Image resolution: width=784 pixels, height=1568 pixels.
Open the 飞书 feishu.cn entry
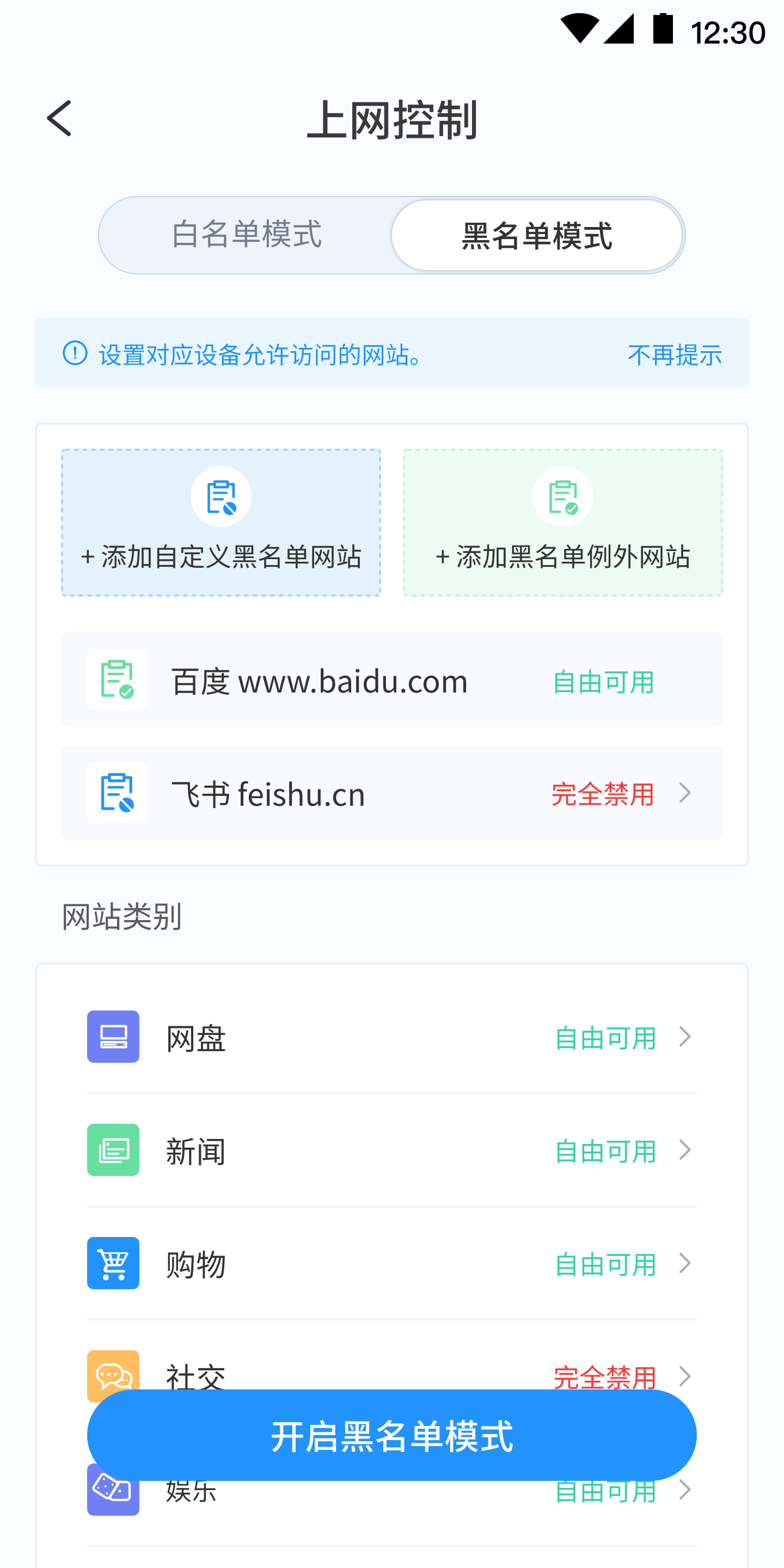(x=391, y=793)
